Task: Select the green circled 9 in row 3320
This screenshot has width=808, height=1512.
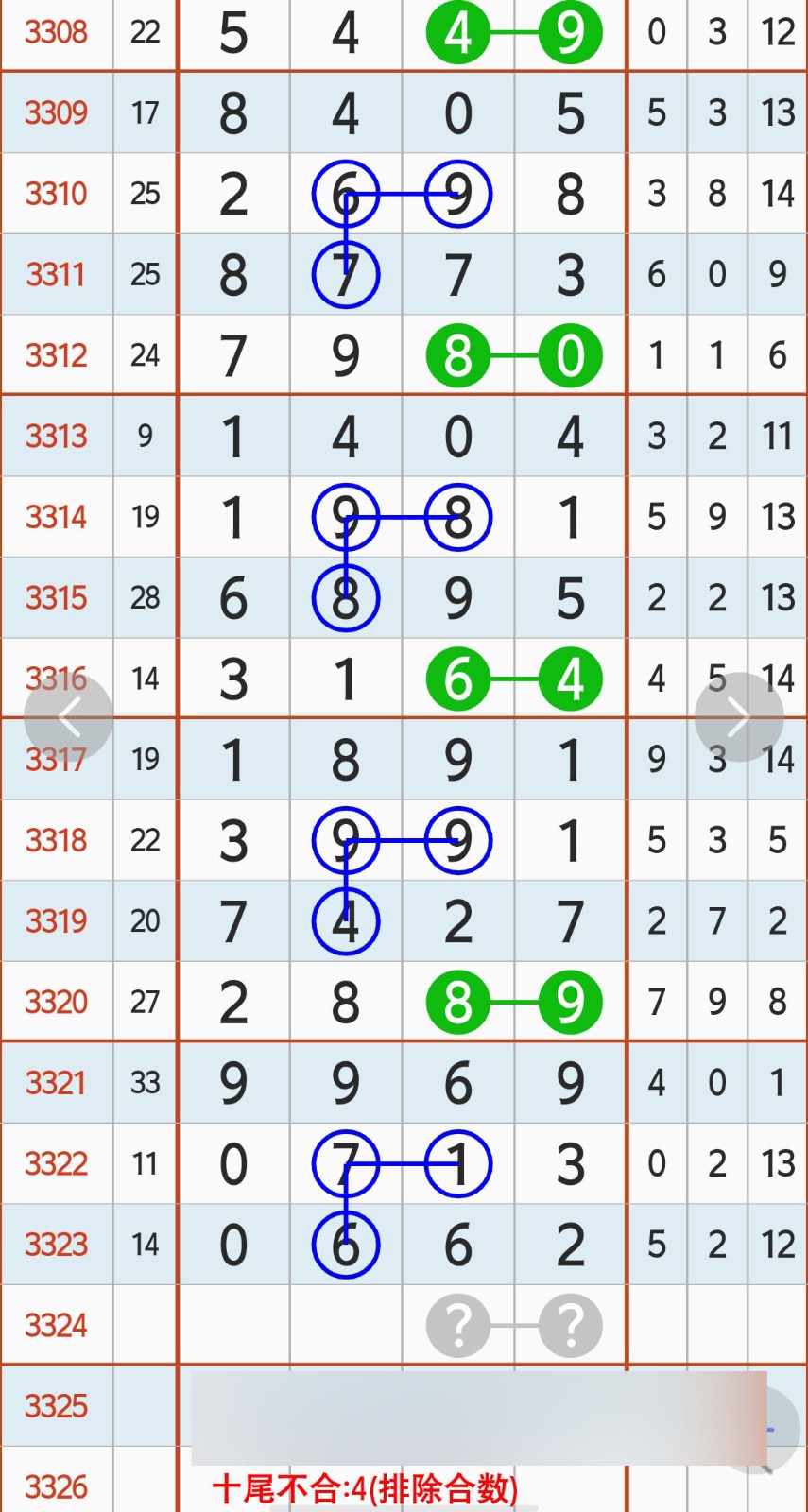Action: 569,1002
